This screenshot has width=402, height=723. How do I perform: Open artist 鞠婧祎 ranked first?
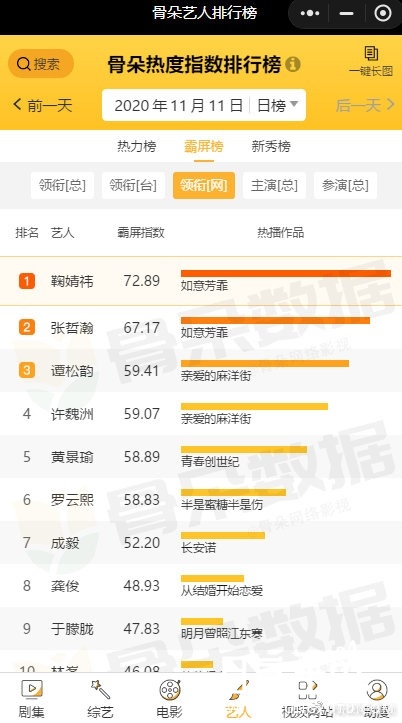[201, 281]
